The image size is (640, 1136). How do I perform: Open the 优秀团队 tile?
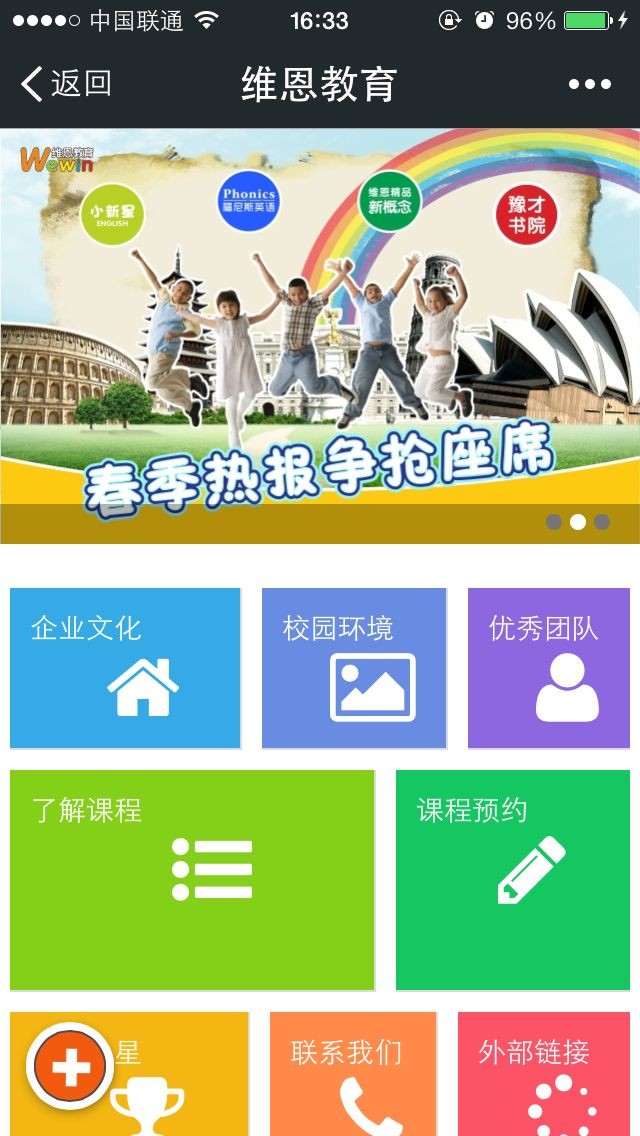(548, 668)
